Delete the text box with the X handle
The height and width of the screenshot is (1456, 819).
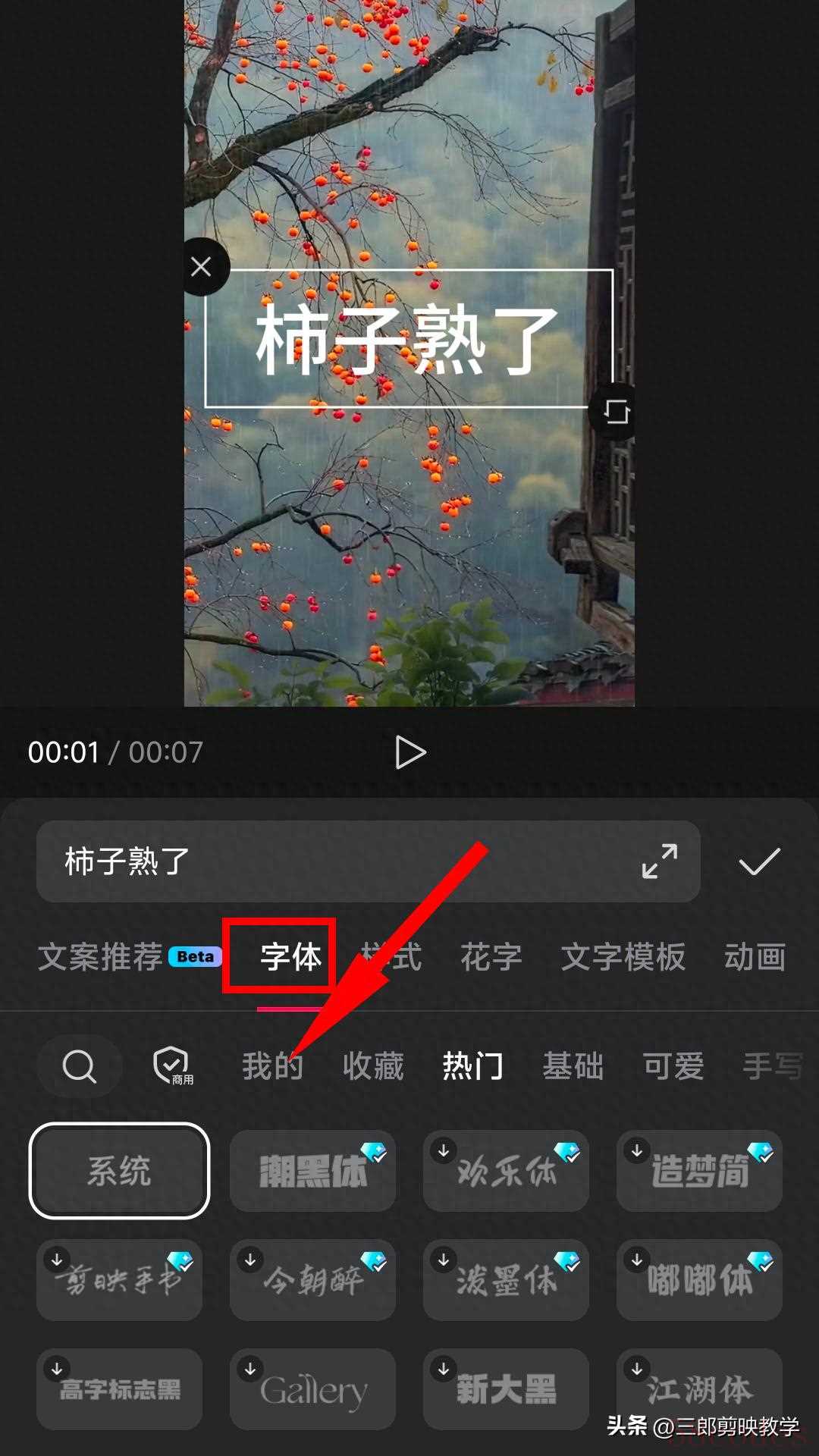pyautogui.click(x=202, y=267)
